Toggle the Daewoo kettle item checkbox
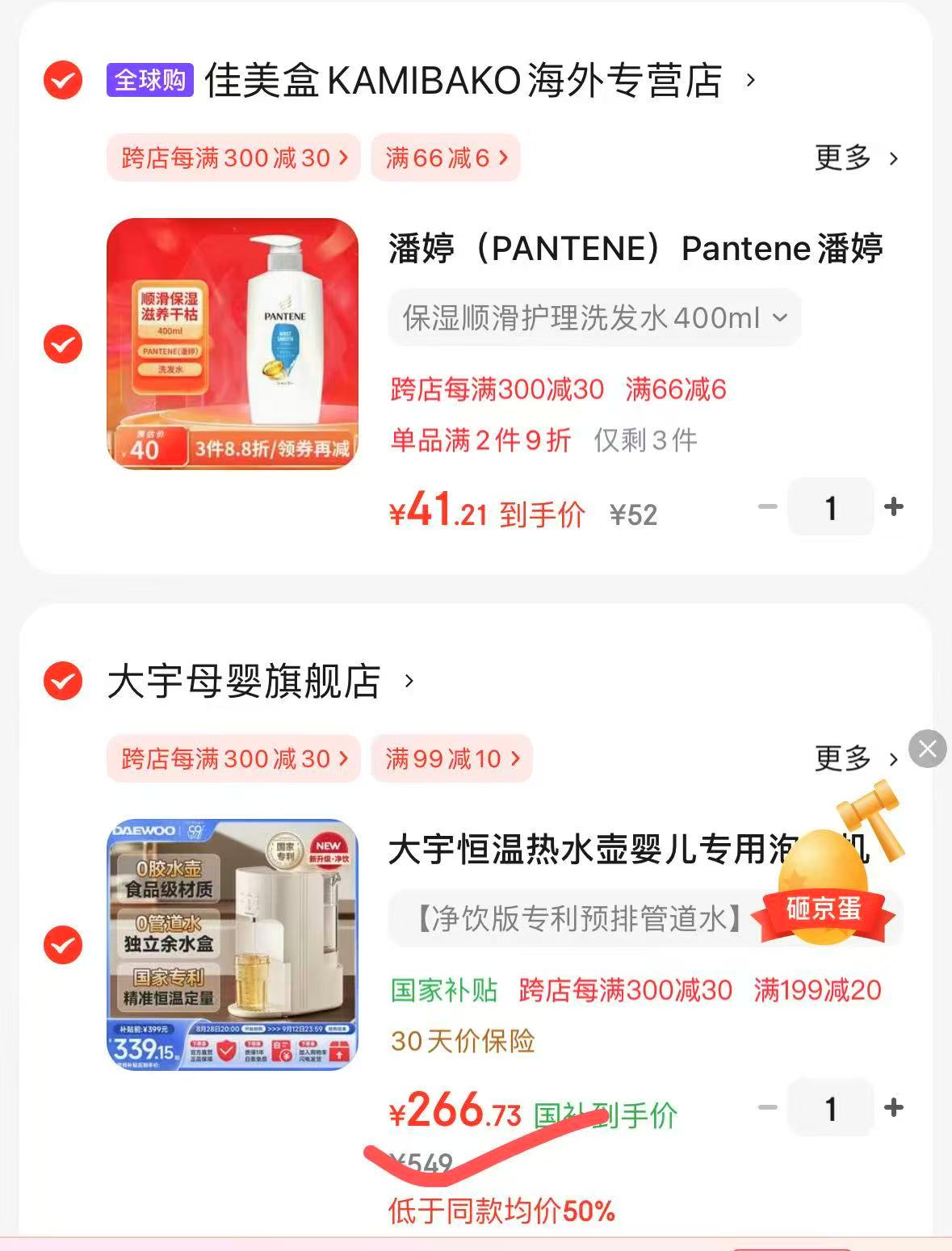The height and width of the screenshot is (1251, 952). point(61,942)
